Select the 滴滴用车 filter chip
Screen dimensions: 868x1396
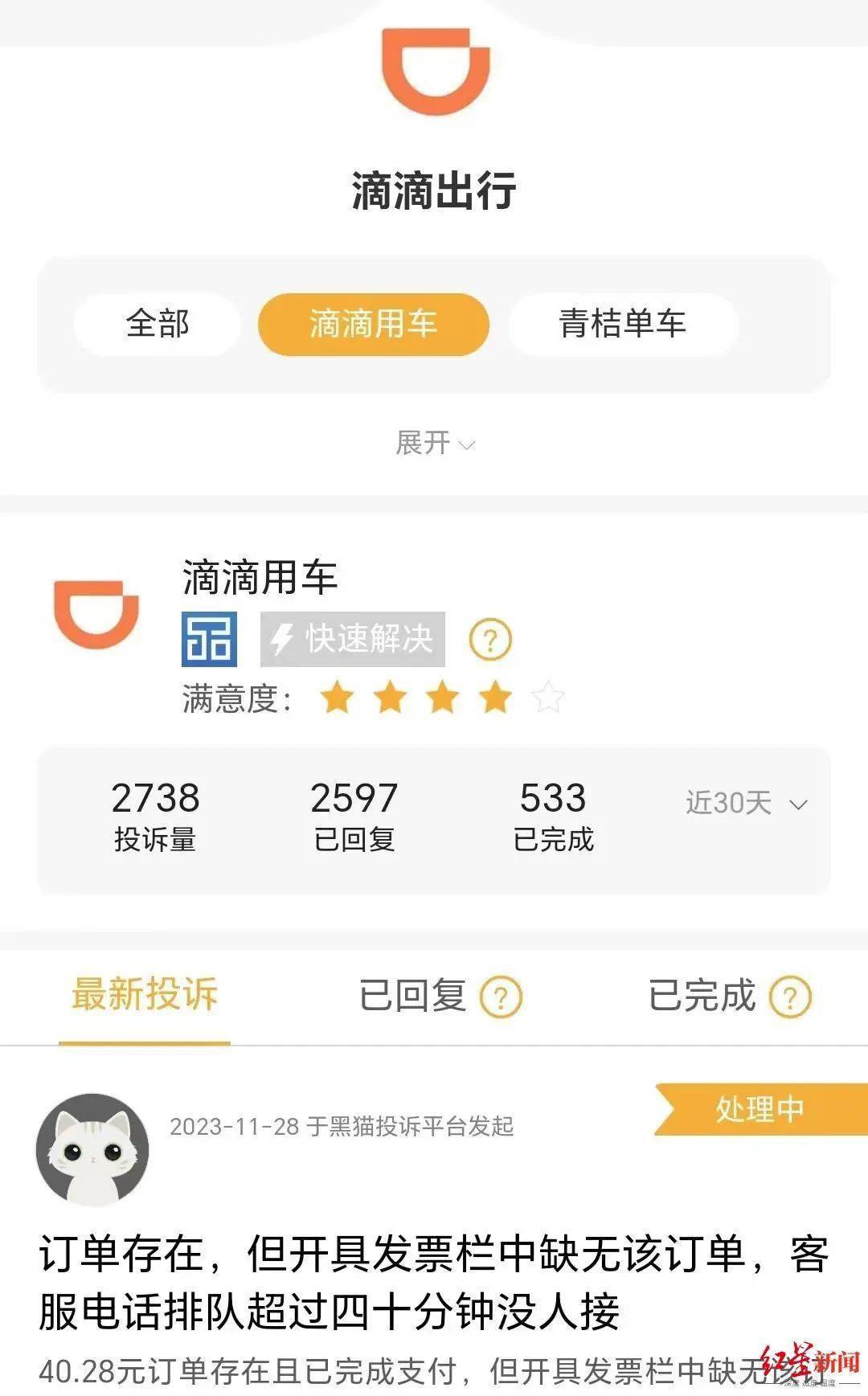[373, 324]
